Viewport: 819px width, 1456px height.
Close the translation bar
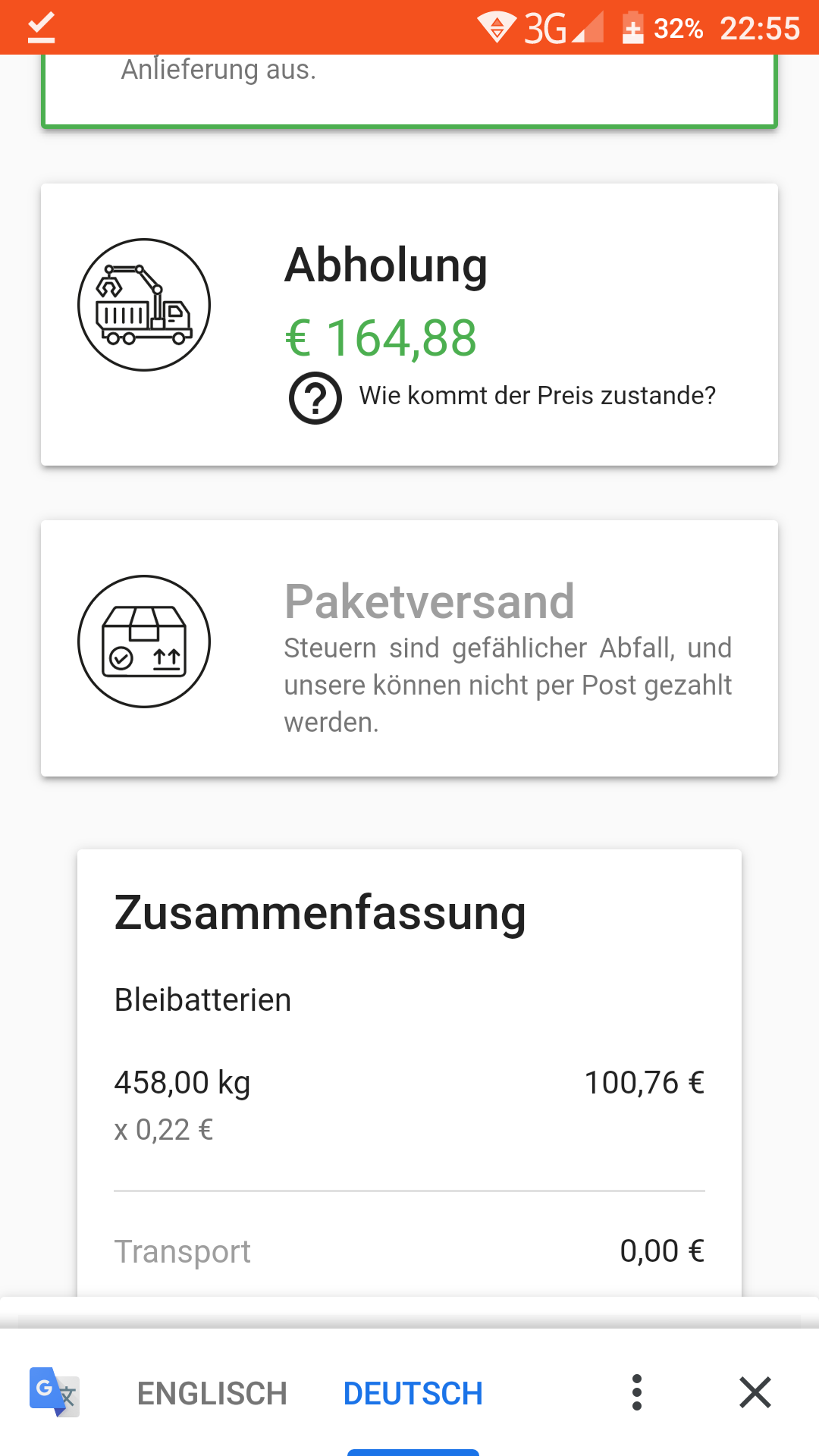(755, 1392)
